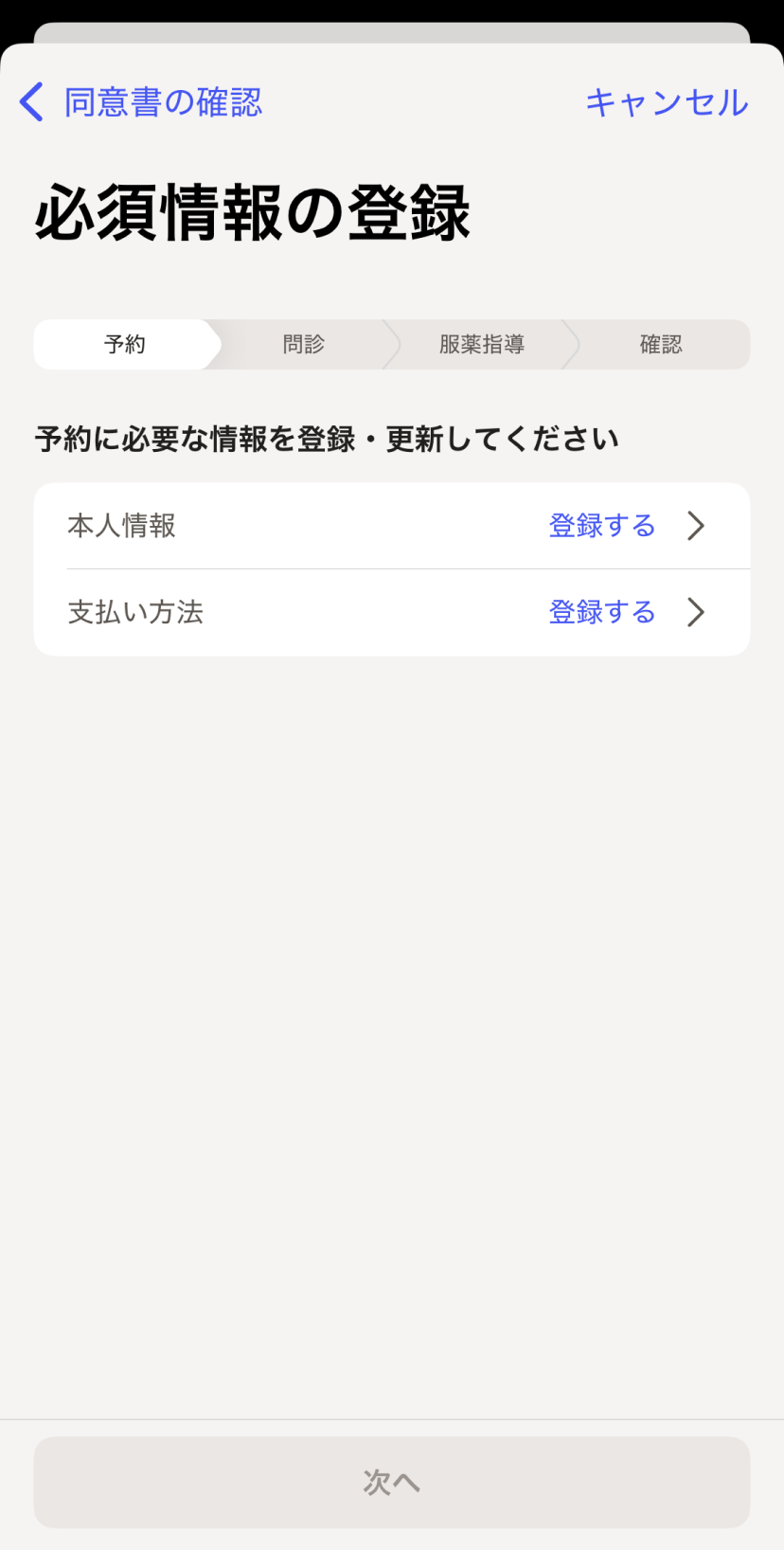Screen dimensions: 784x1550
Task: Go back to 同意書の確認
Action: click(x=140, y=102)
